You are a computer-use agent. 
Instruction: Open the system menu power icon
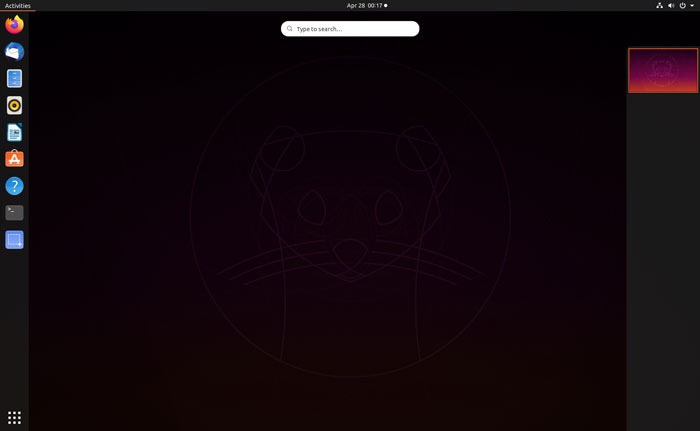[x=682, y=5]
